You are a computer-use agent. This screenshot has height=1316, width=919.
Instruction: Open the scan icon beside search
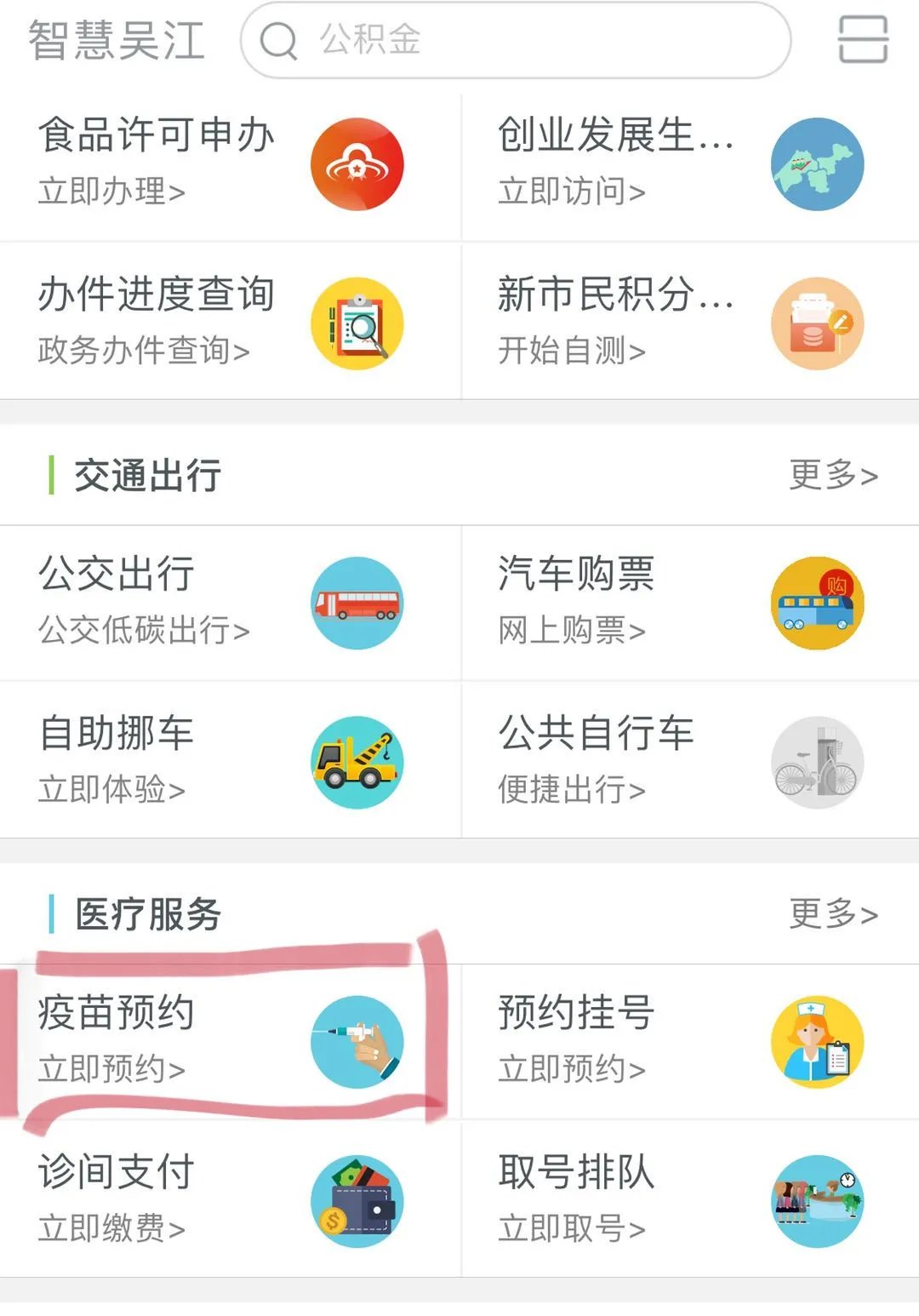pos(863,40)
